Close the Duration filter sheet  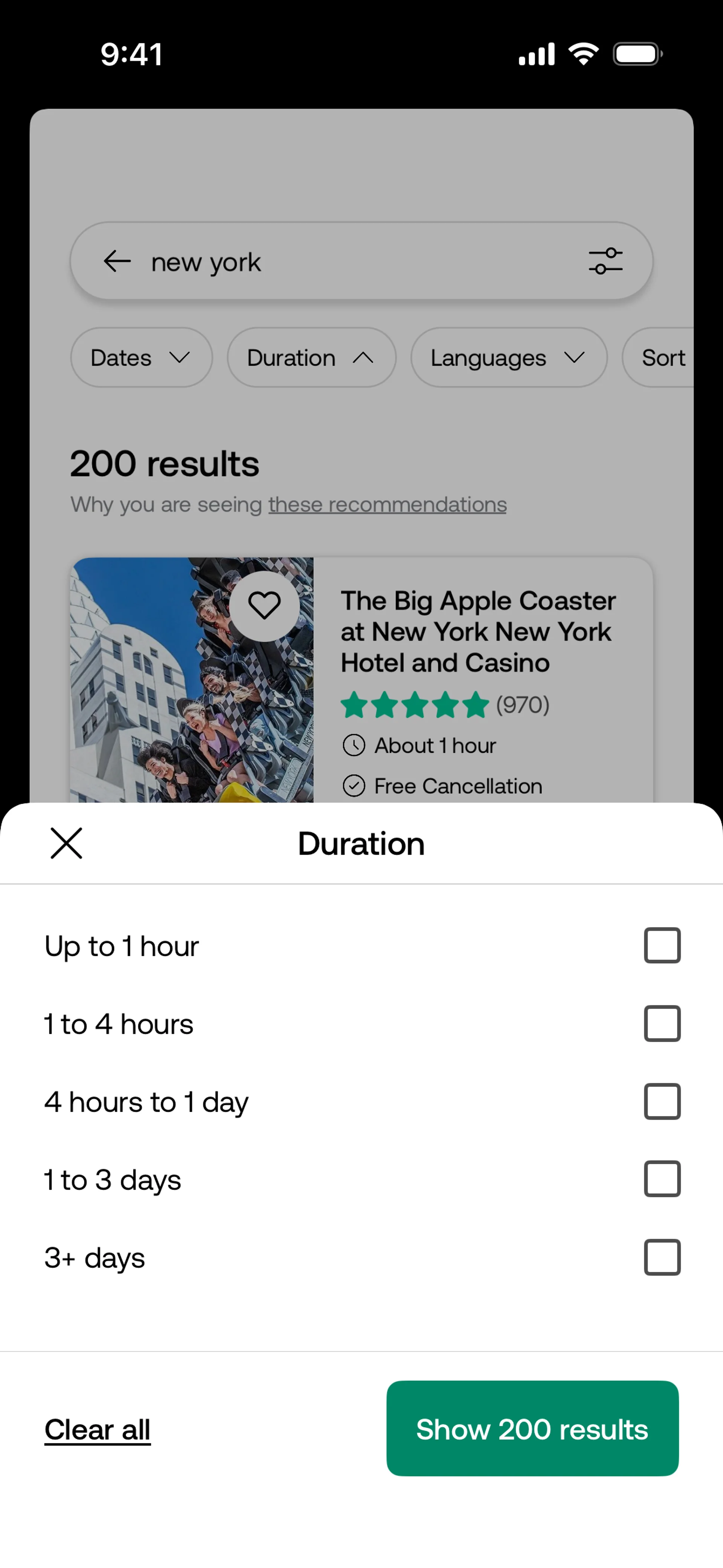(66, 843)
